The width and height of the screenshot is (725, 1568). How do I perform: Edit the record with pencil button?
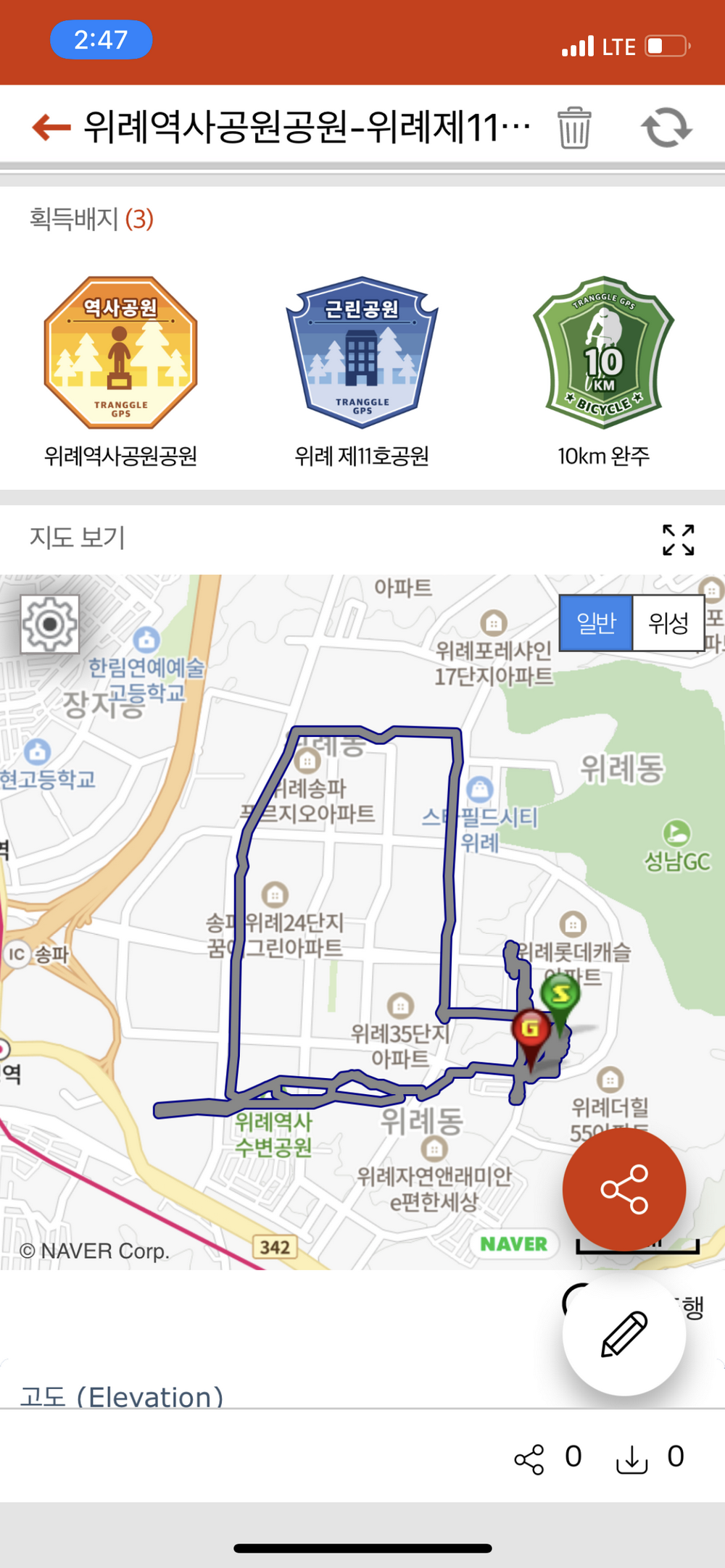click(x=623, y=1333)
